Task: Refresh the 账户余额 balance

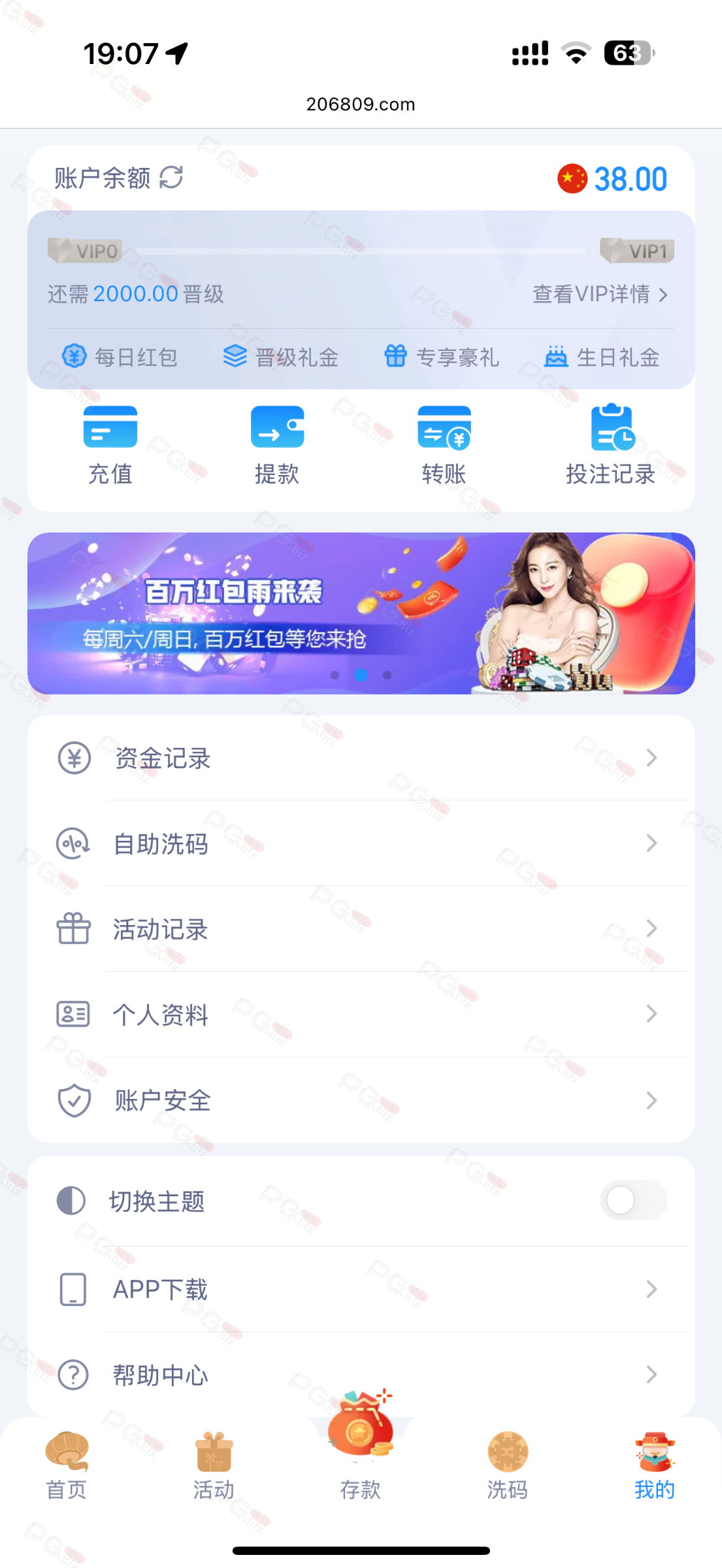Action: click(171, 177)
